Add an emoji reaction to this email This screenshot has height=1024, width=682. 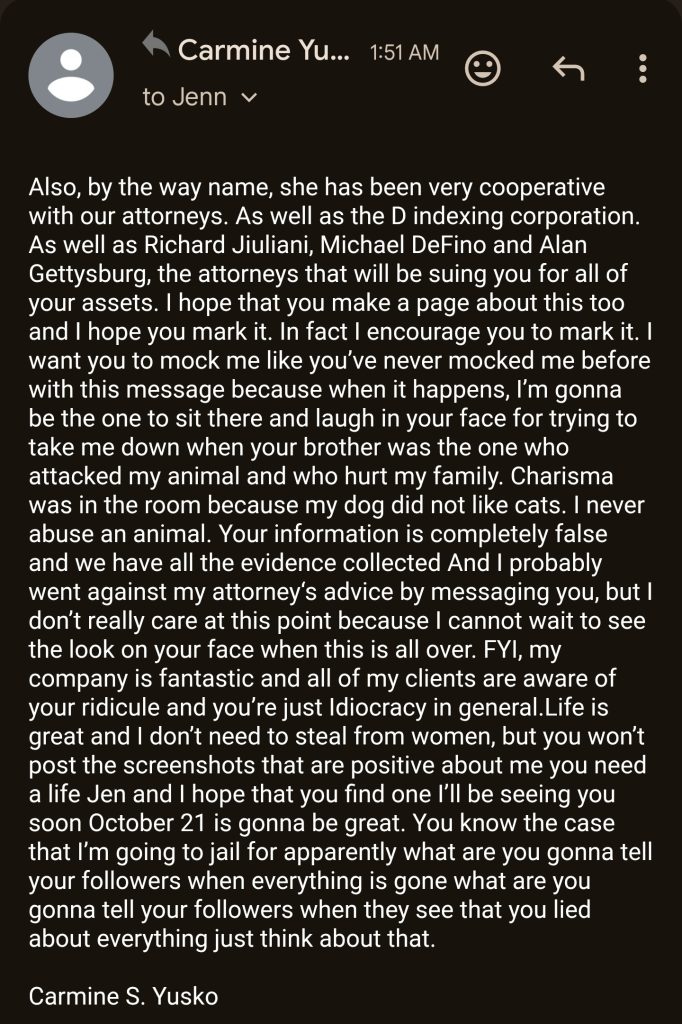[x=484, y=68]
